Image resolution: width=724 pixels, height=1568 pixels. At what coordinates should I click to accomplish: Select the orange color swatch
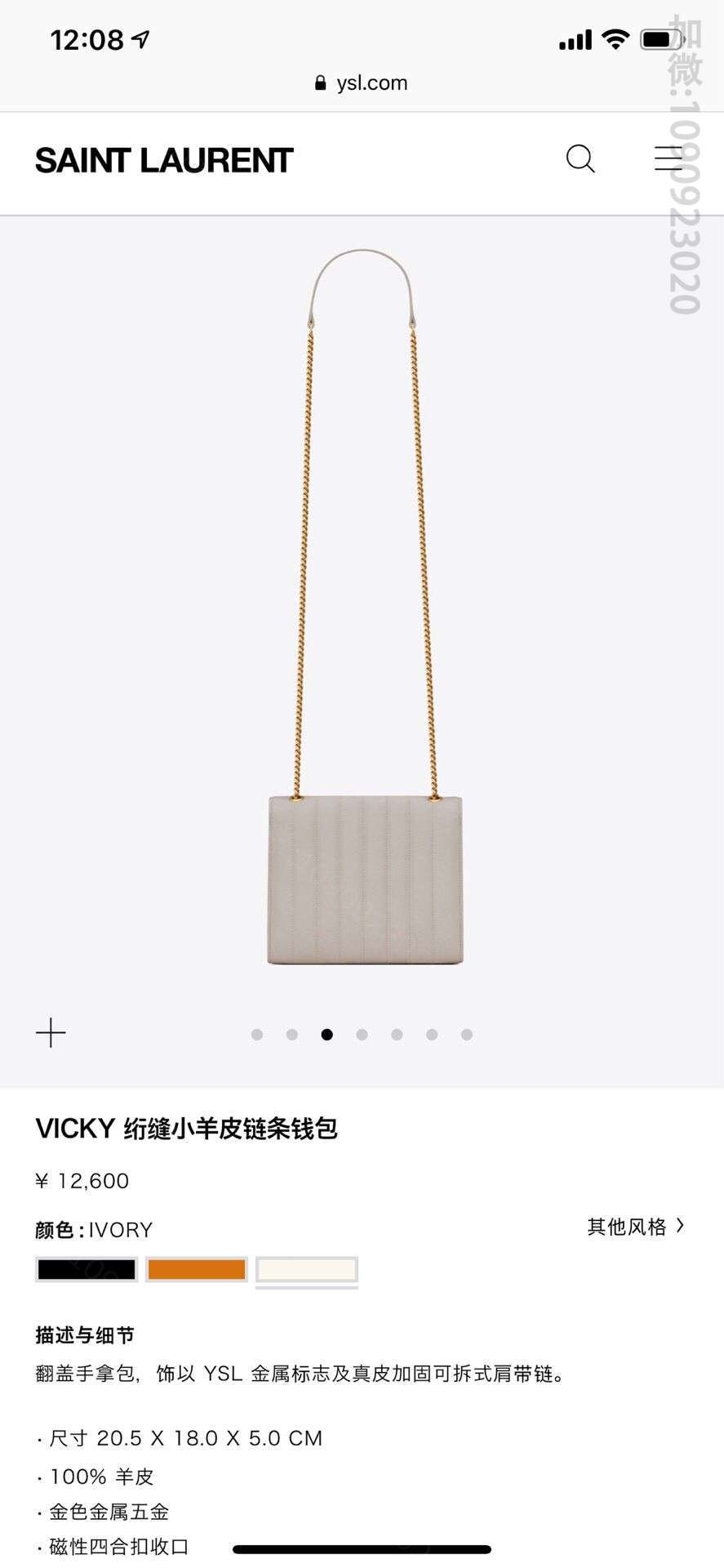point(197,1269)
